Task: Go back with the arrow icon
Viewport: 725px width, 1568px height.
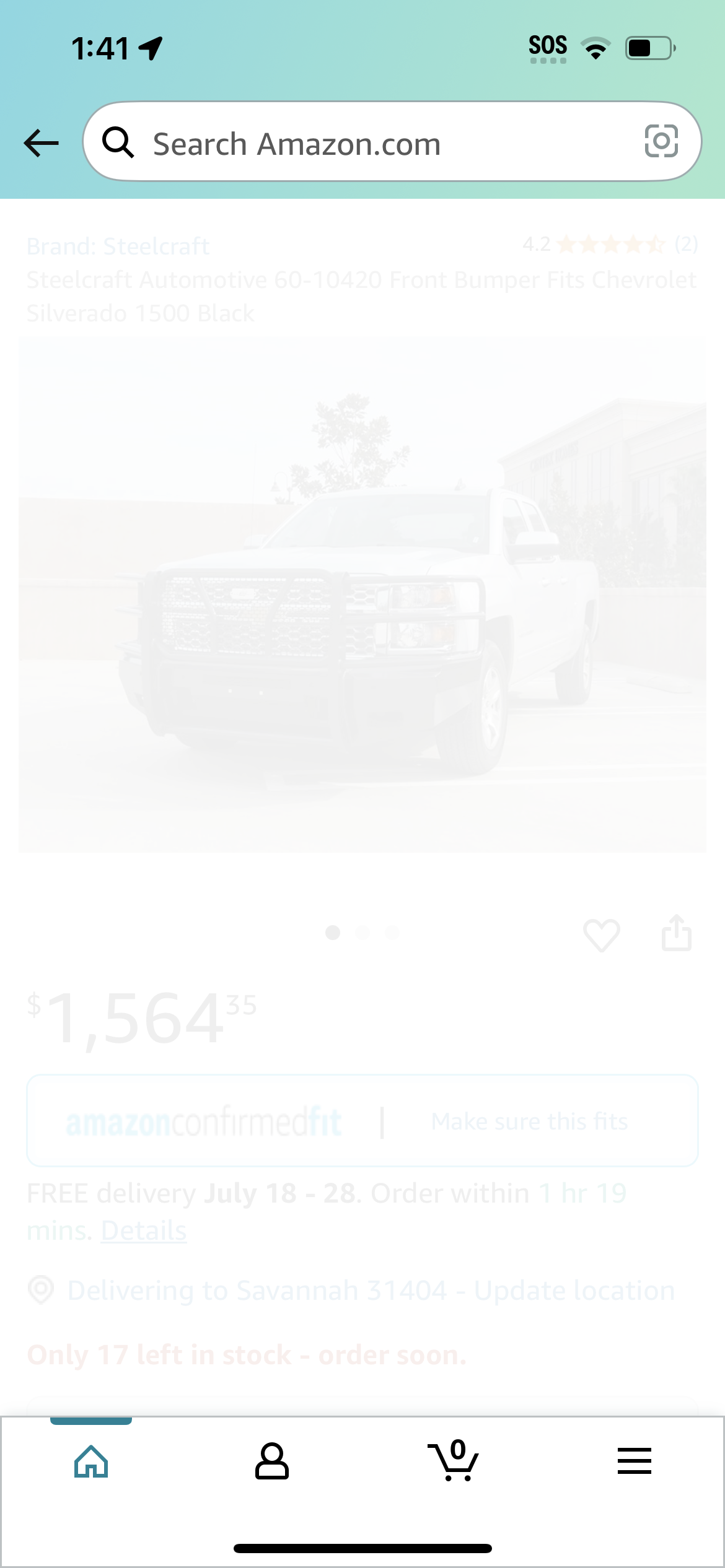Action: 41,143
